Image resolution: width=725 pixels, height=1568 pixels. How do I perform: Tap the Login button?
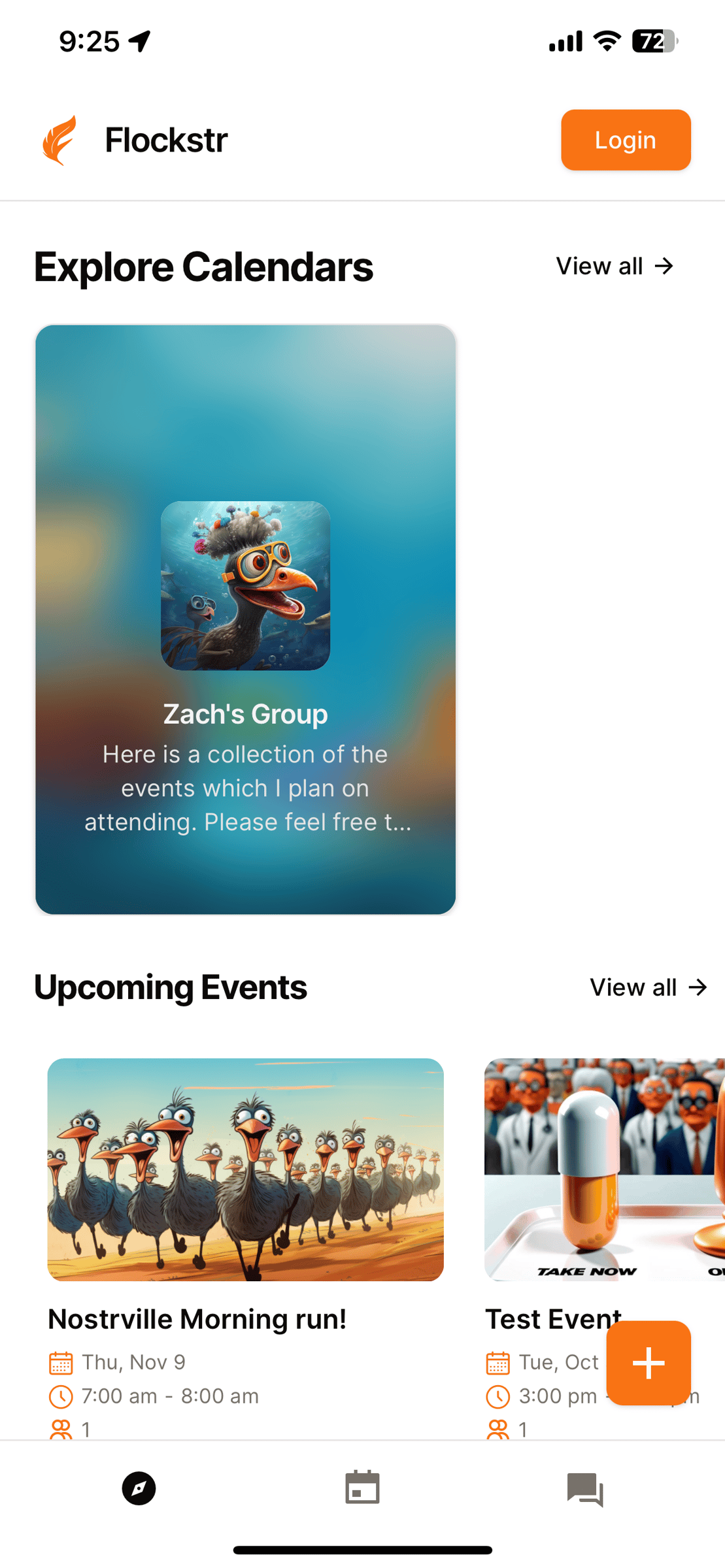coord(625,140)
